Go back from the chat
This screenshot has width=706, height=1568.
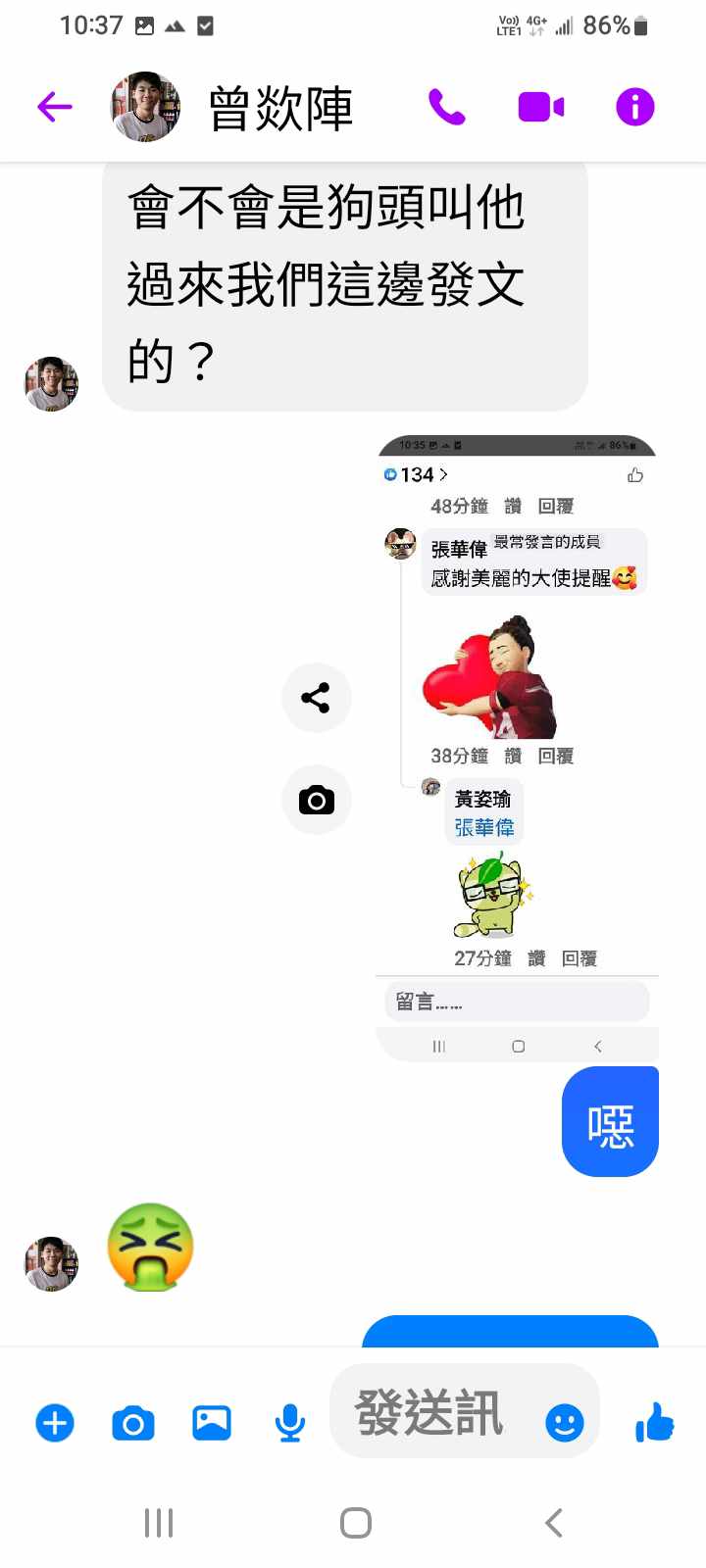click(55, 107)
